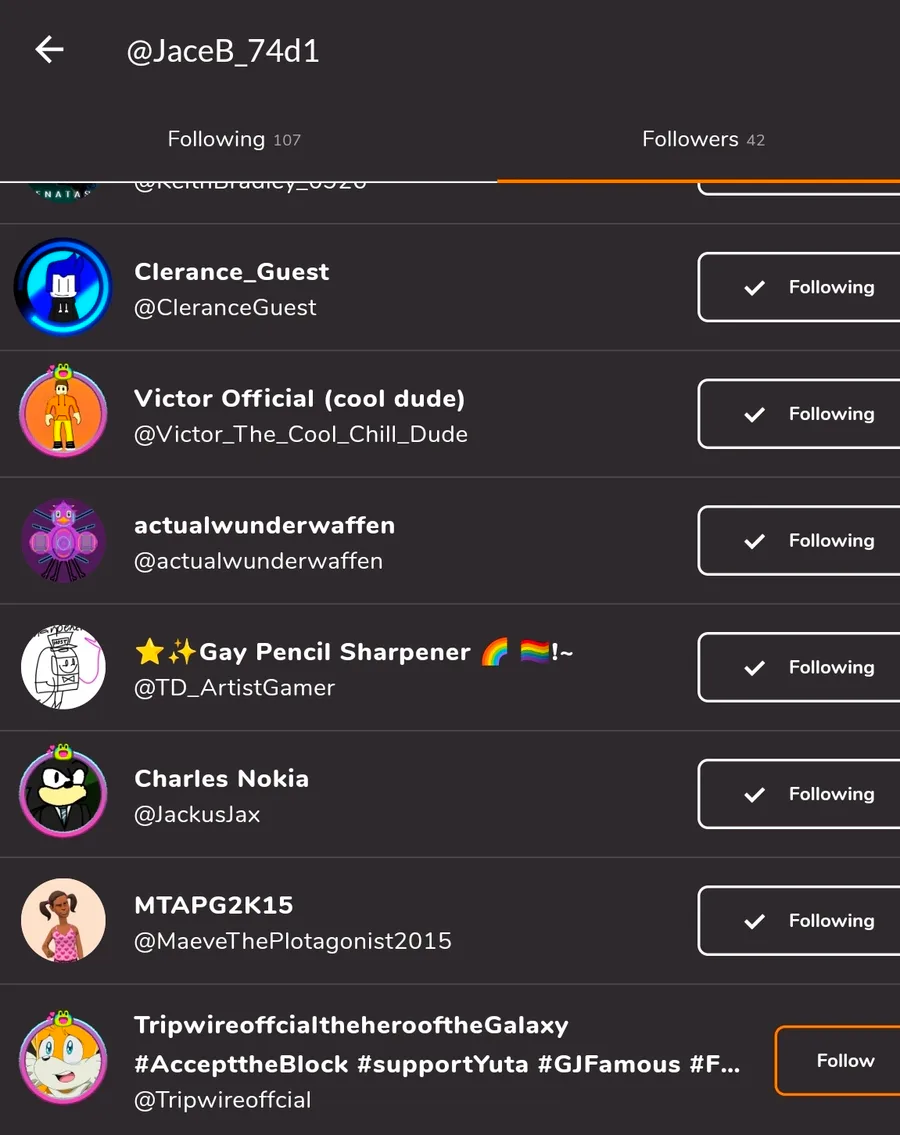View actualwunderwaffen's profile

[264, 541]
